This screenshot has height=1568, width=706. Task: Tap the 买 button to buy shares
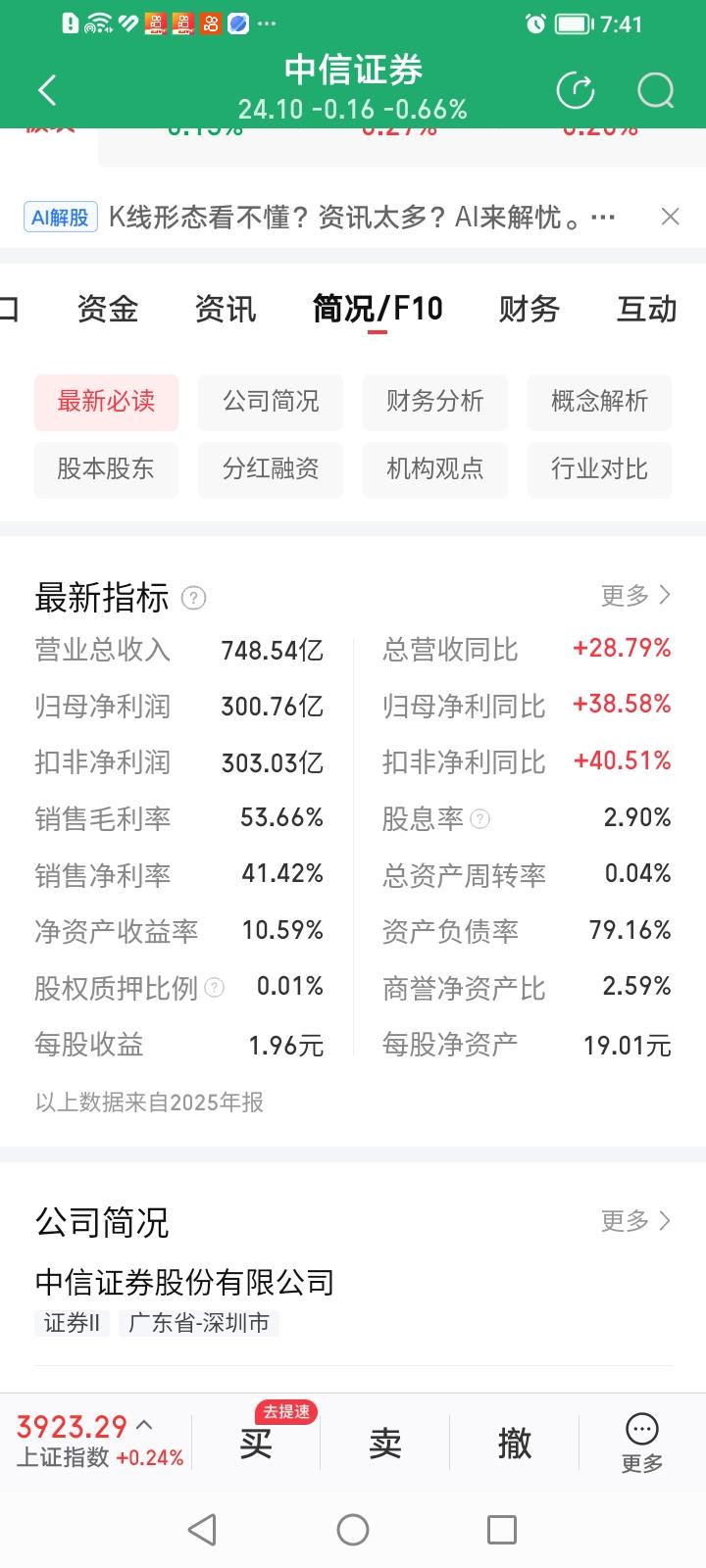[255, 1444]
